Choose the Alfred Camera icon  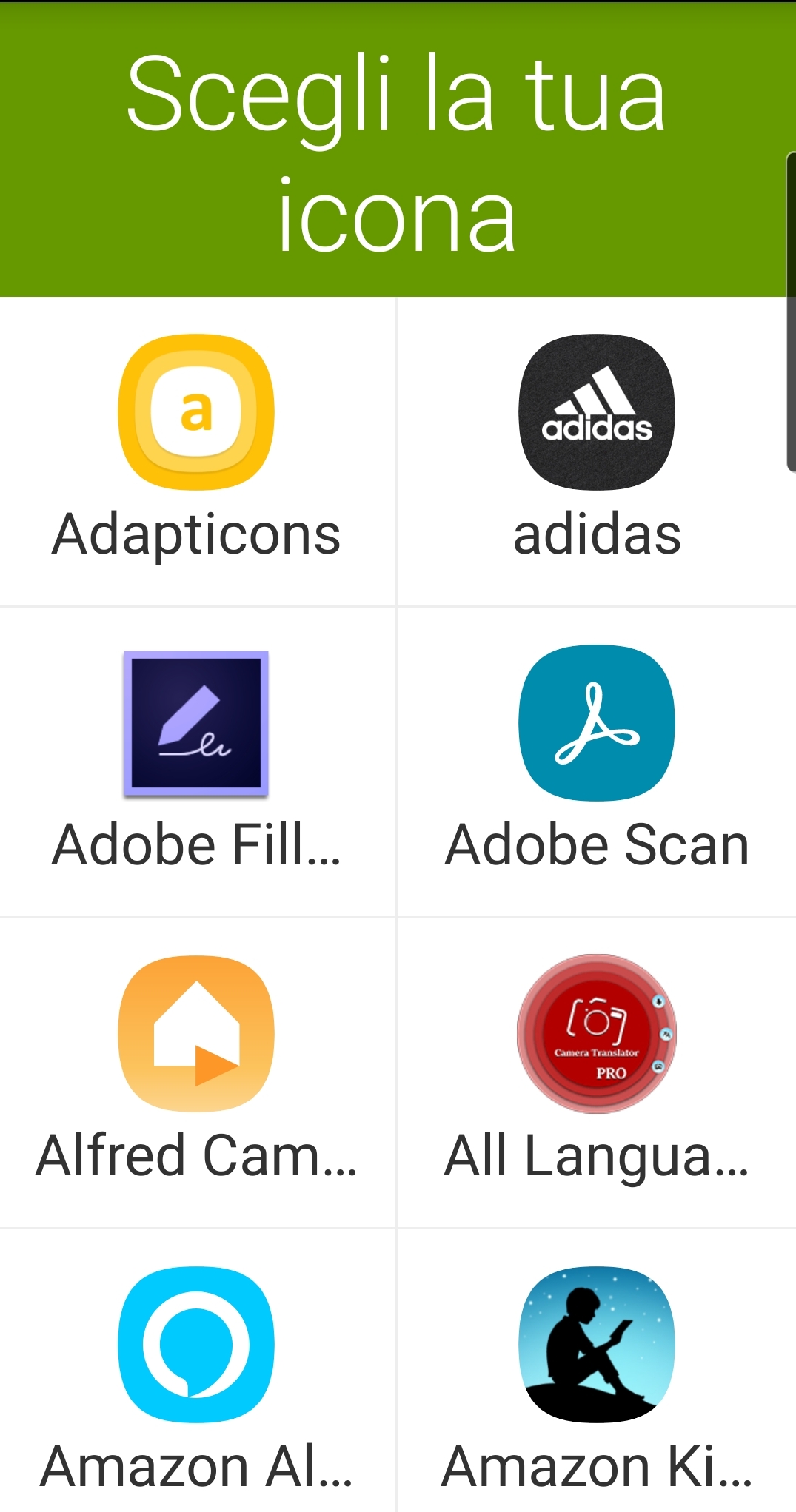[x=196, y=1034]
